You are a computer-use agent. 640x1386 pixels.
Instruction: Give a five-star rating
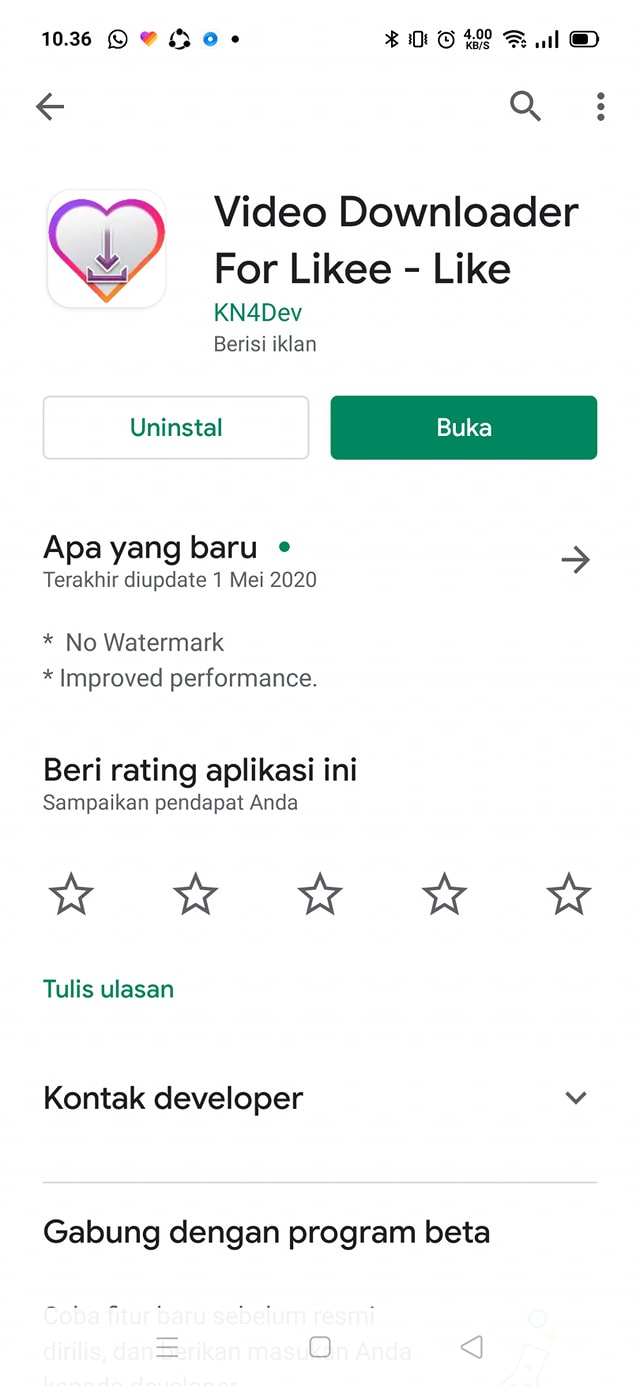click(x=569, y=893)
